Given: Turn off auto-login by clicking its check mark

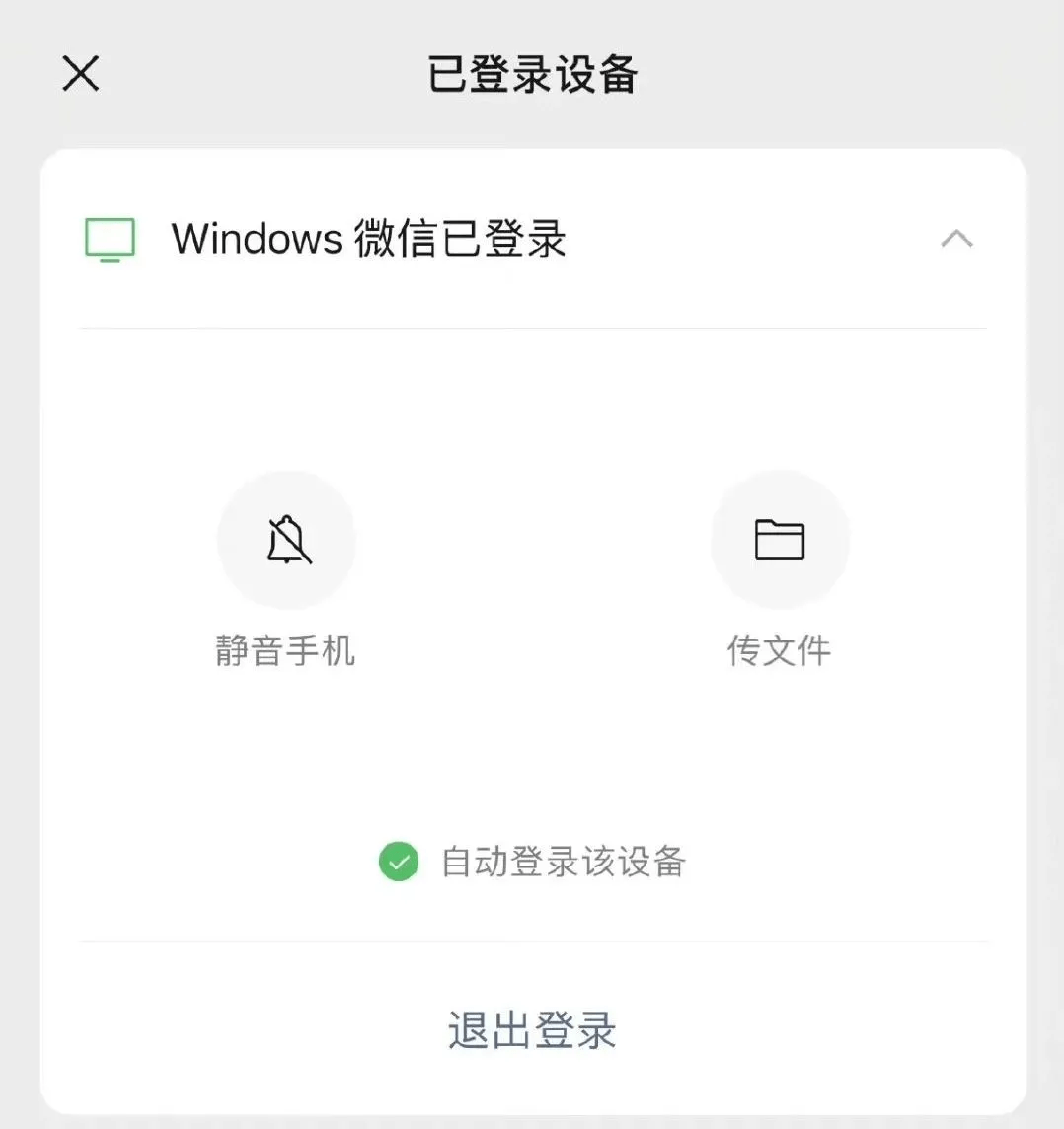Looking at the screenshot, I should (x=398, y=861).
